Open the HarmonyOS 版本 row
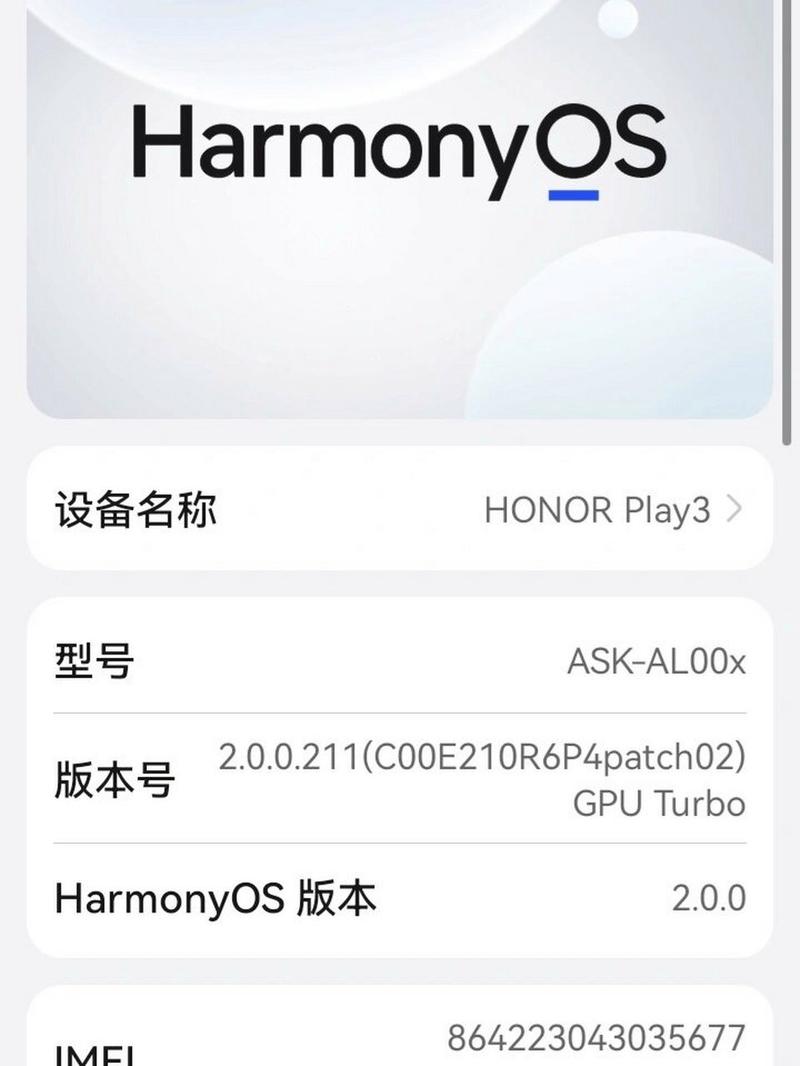The image size is (800, 1066). (400, 898)
